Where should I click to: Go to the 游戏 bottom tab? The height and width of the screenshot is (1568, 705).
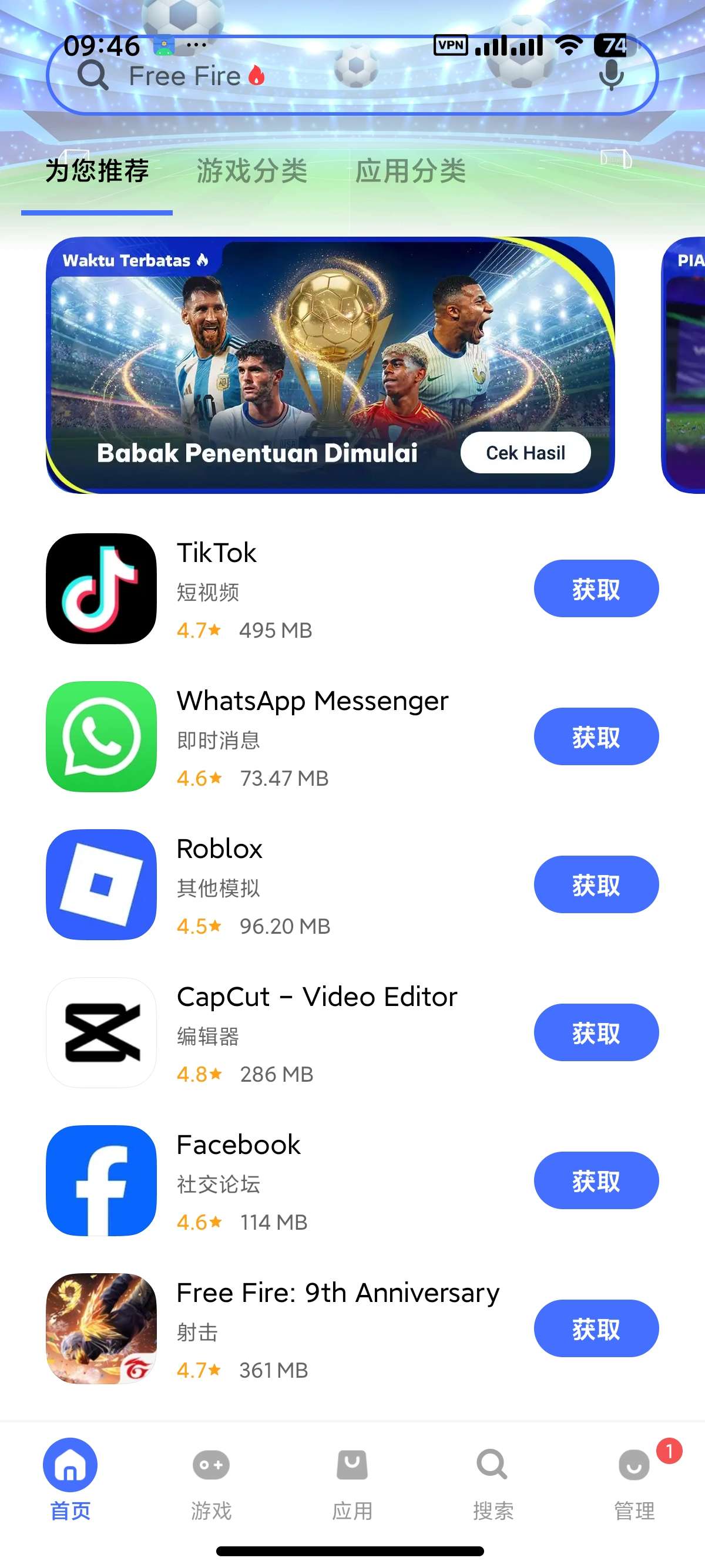point(211,1482)
